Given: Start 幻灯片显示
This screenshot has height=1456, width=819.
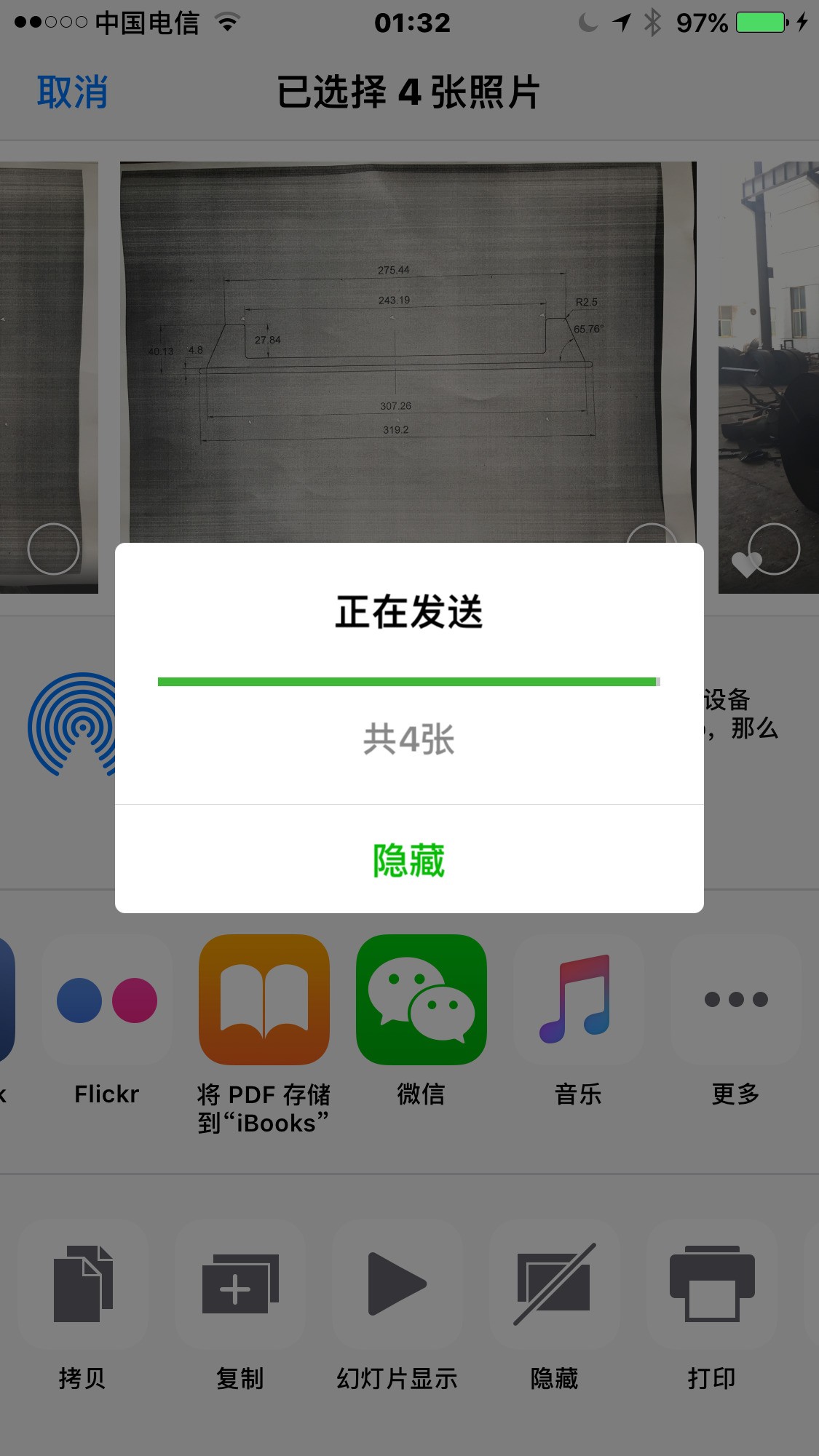Looking at the screenshot, I should point(397,1284).
